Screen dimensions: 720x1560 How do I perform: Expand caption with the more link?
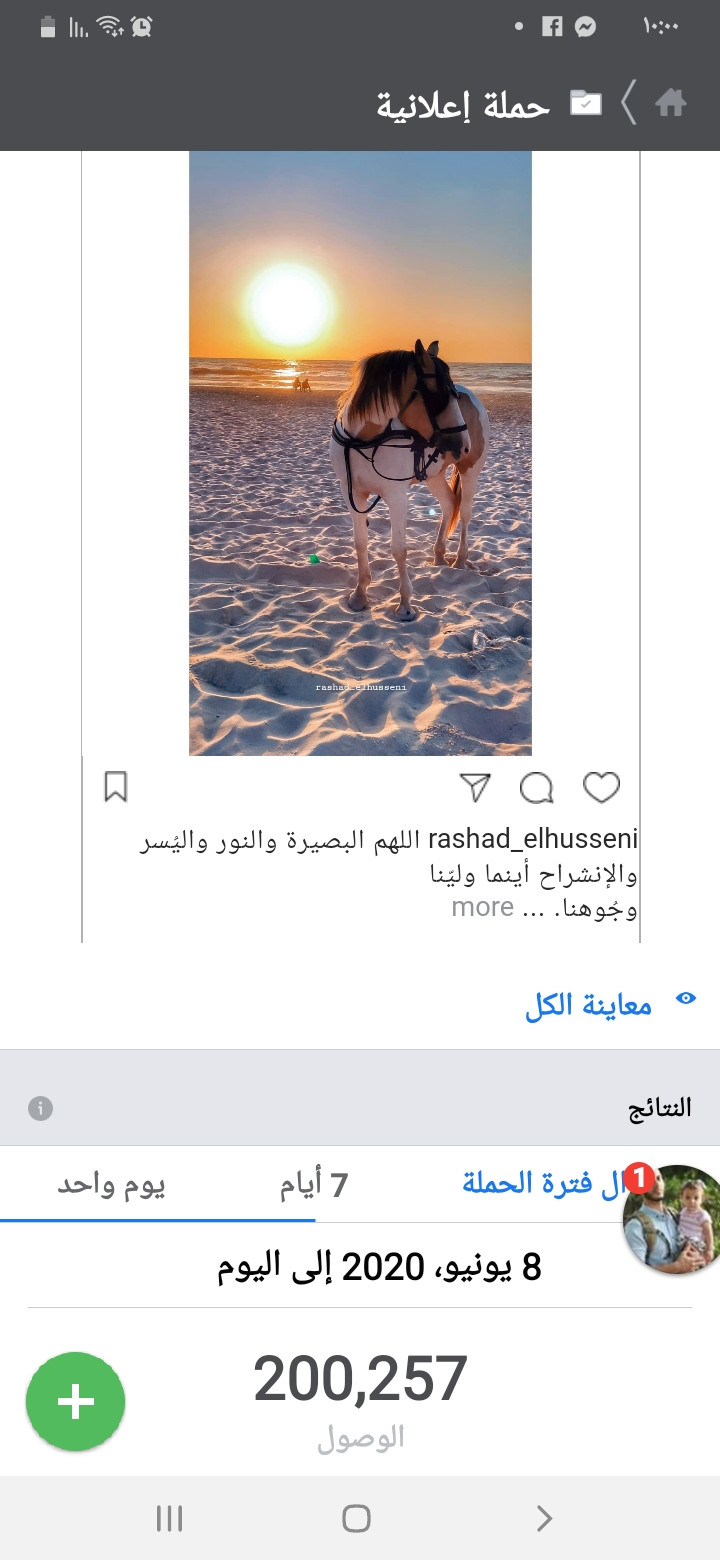pos(483,907)
